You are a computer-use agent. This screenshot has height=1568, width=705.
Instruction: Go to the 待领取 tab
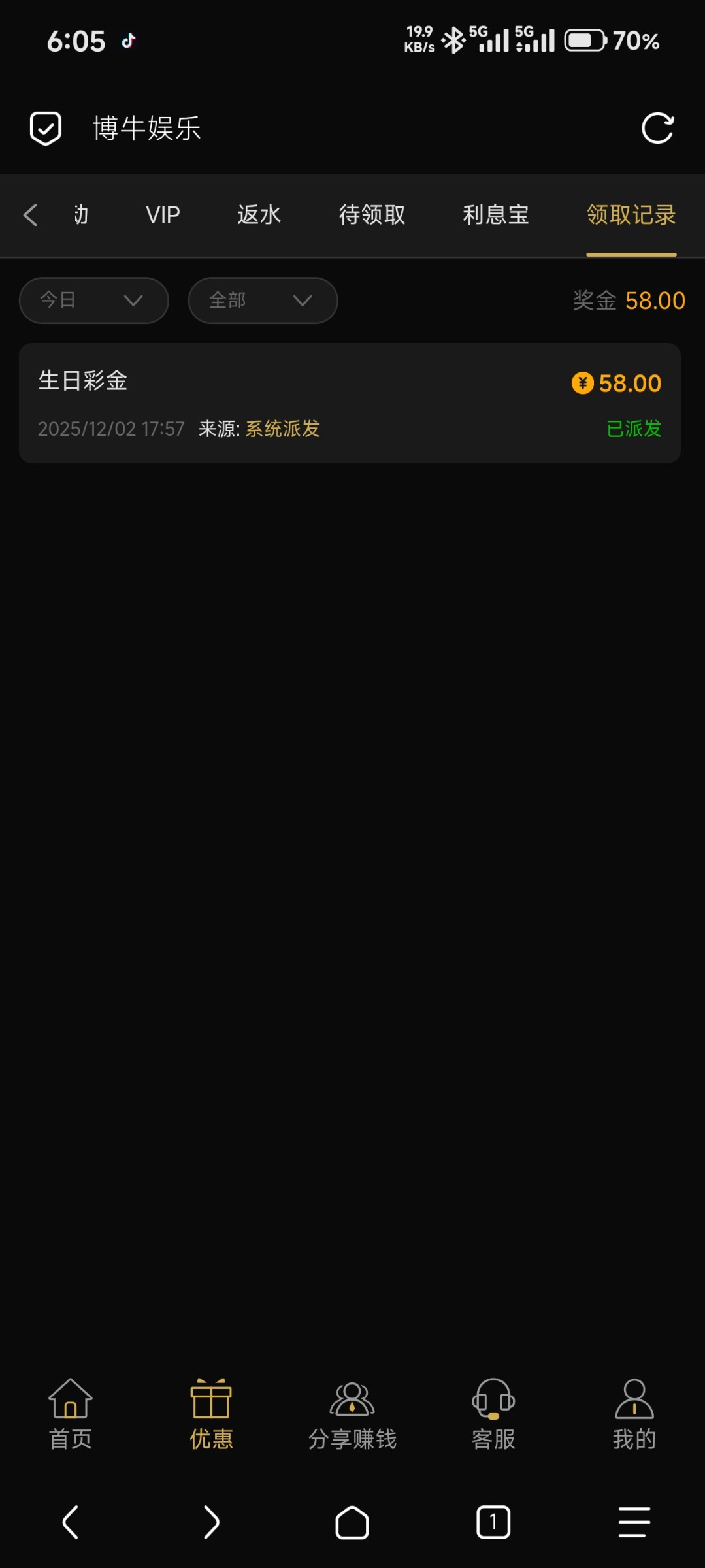(372, 215)
